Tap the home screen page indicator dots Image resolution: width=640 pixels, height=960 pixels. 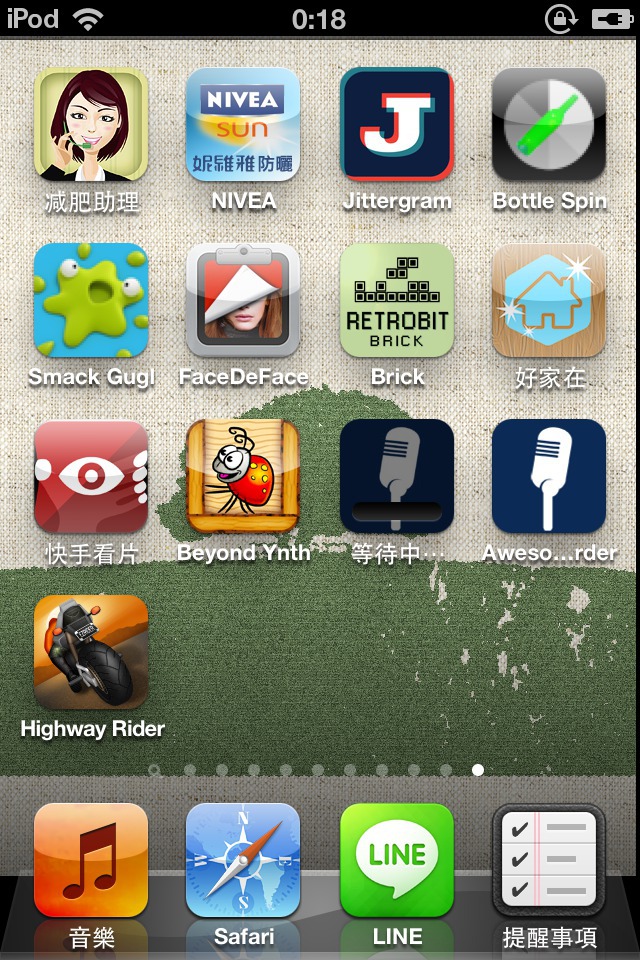(316, 770)
